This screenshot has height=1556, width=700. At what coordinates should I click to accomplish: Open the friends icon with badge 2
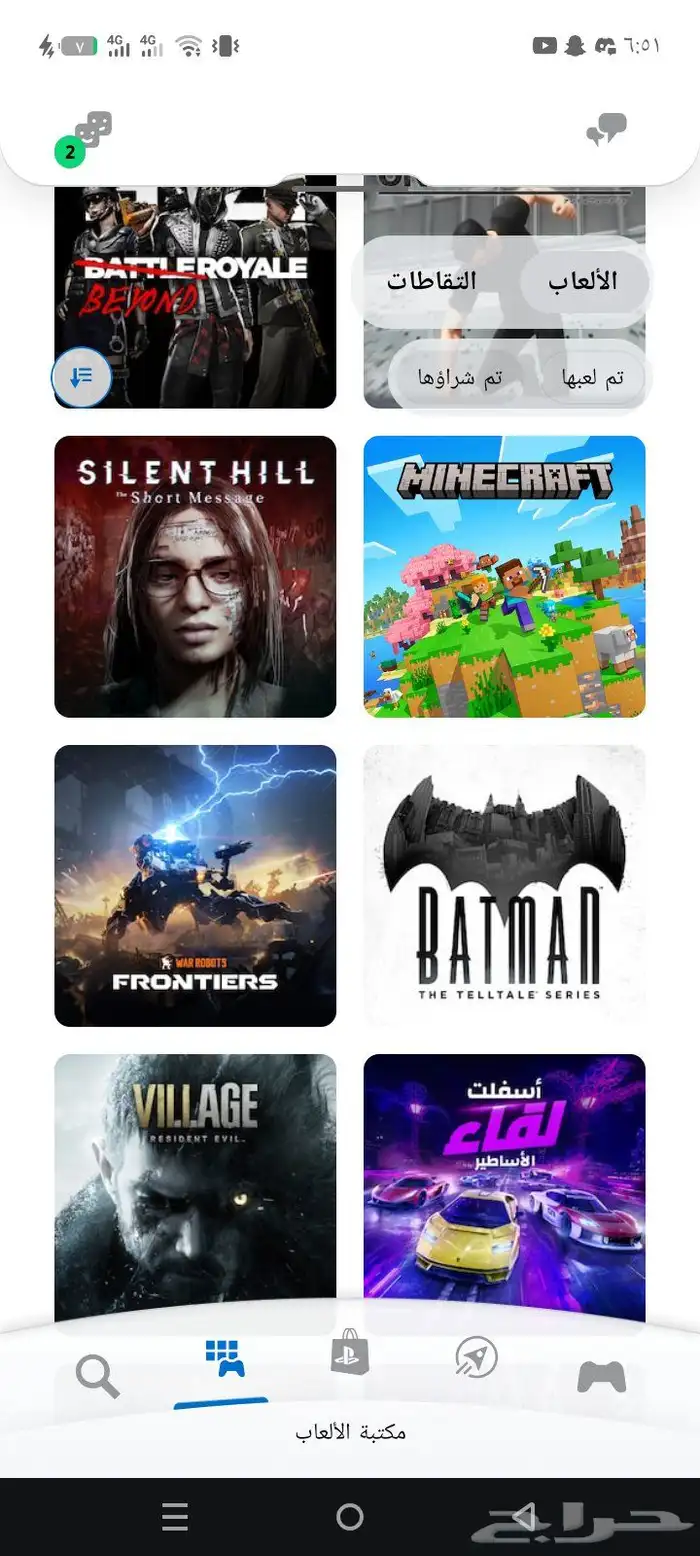click(92, 130)
